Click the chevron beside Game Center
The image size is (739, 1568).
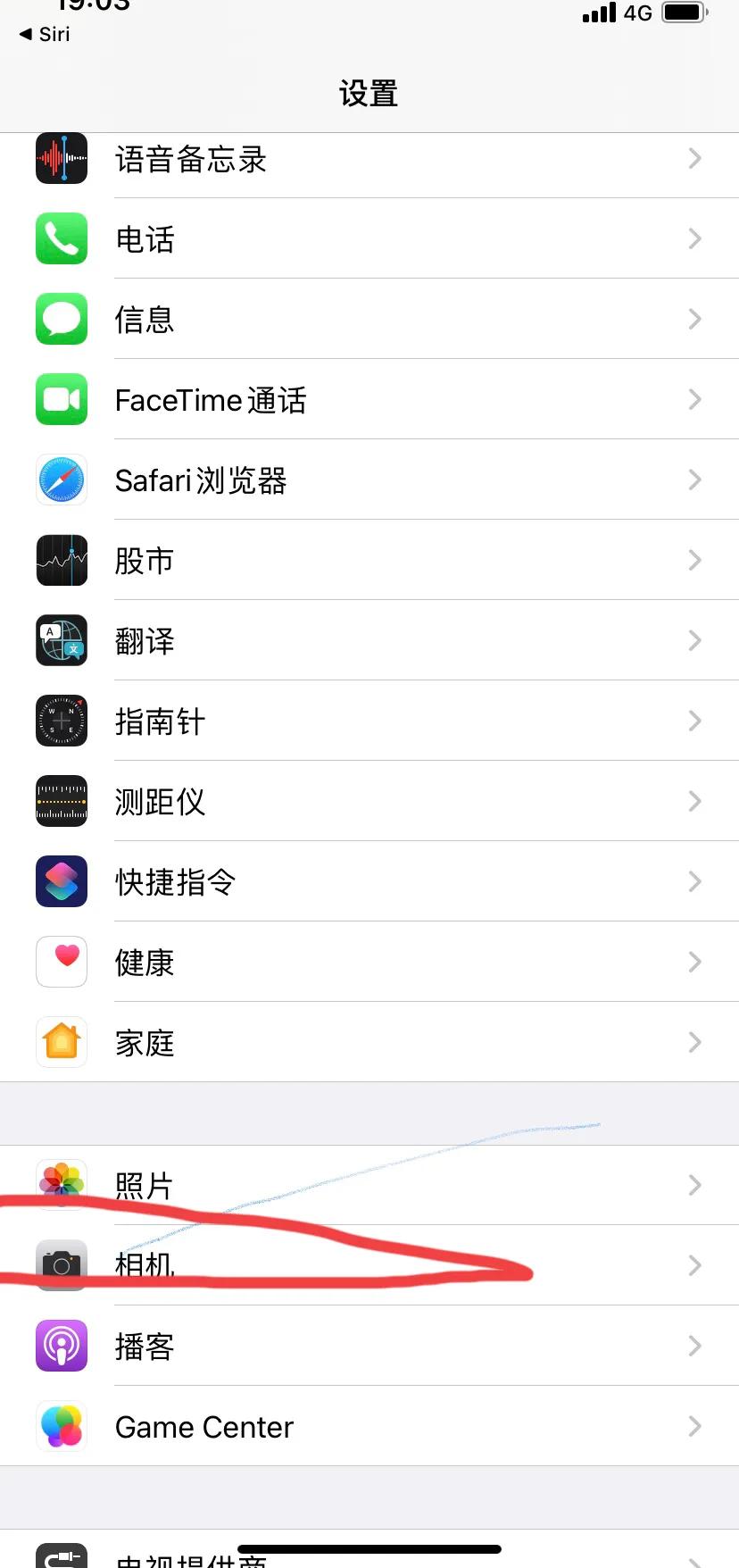[694, 1426]
